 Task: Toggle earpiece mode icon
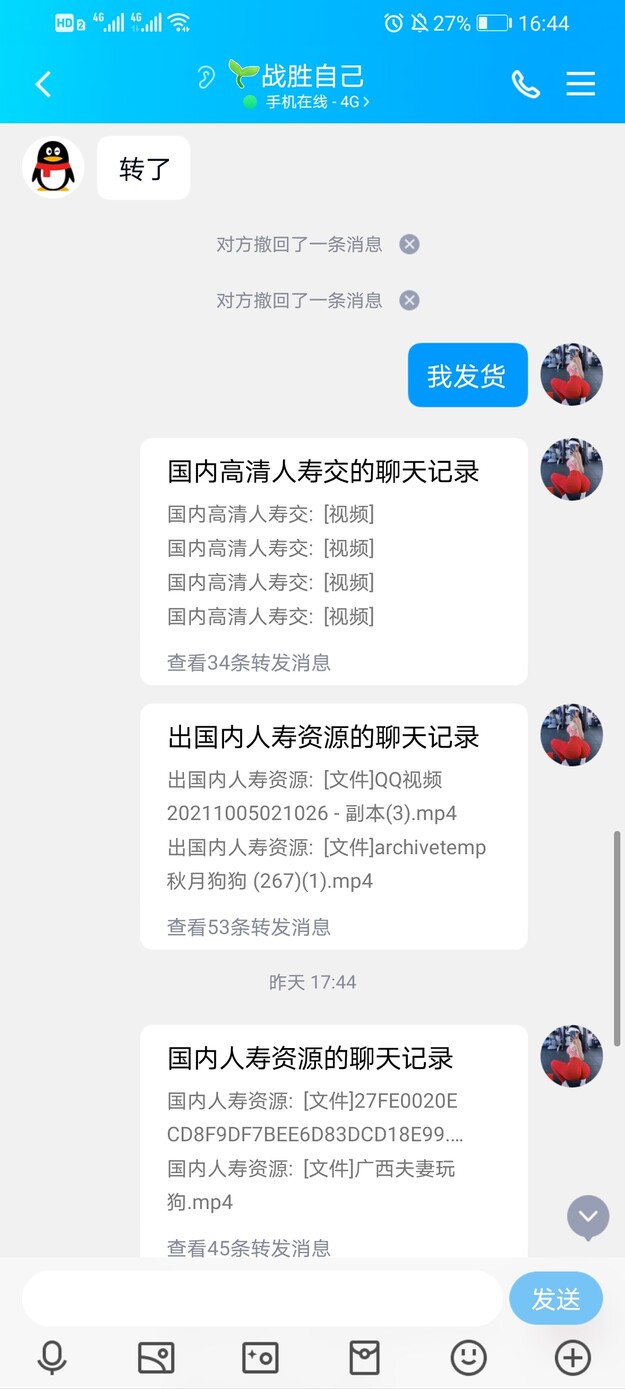click(205, 76)
